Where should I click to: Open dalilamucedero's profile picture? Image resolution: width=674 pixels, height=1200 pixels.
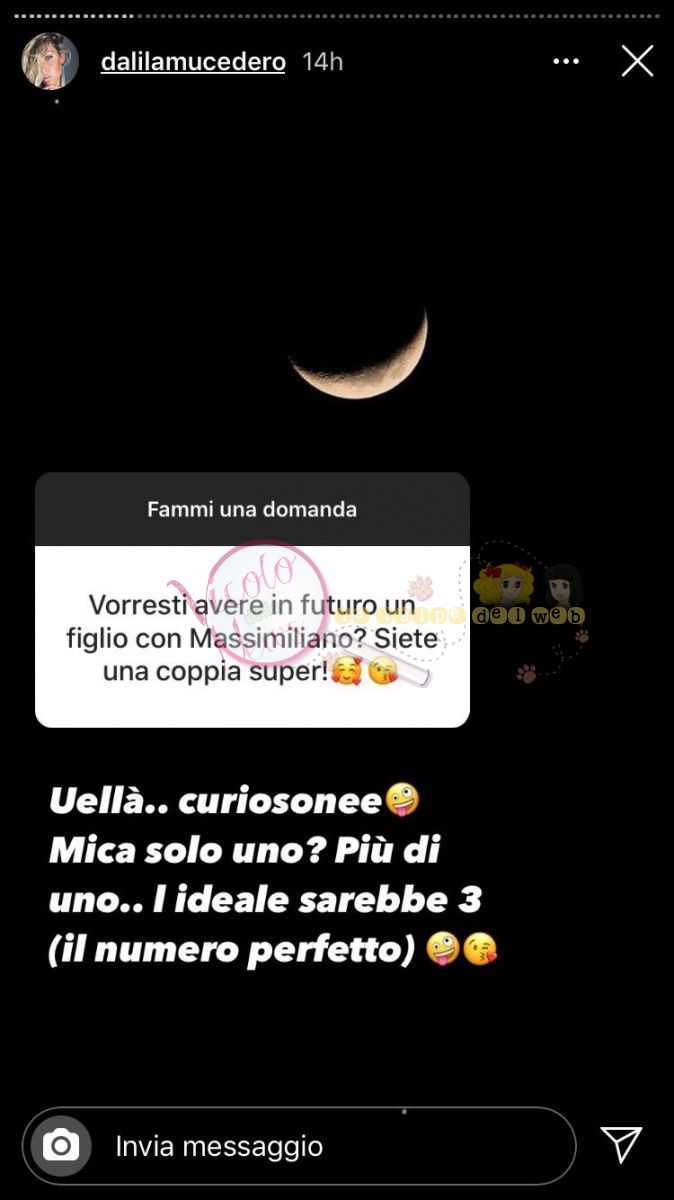[50, 61]
